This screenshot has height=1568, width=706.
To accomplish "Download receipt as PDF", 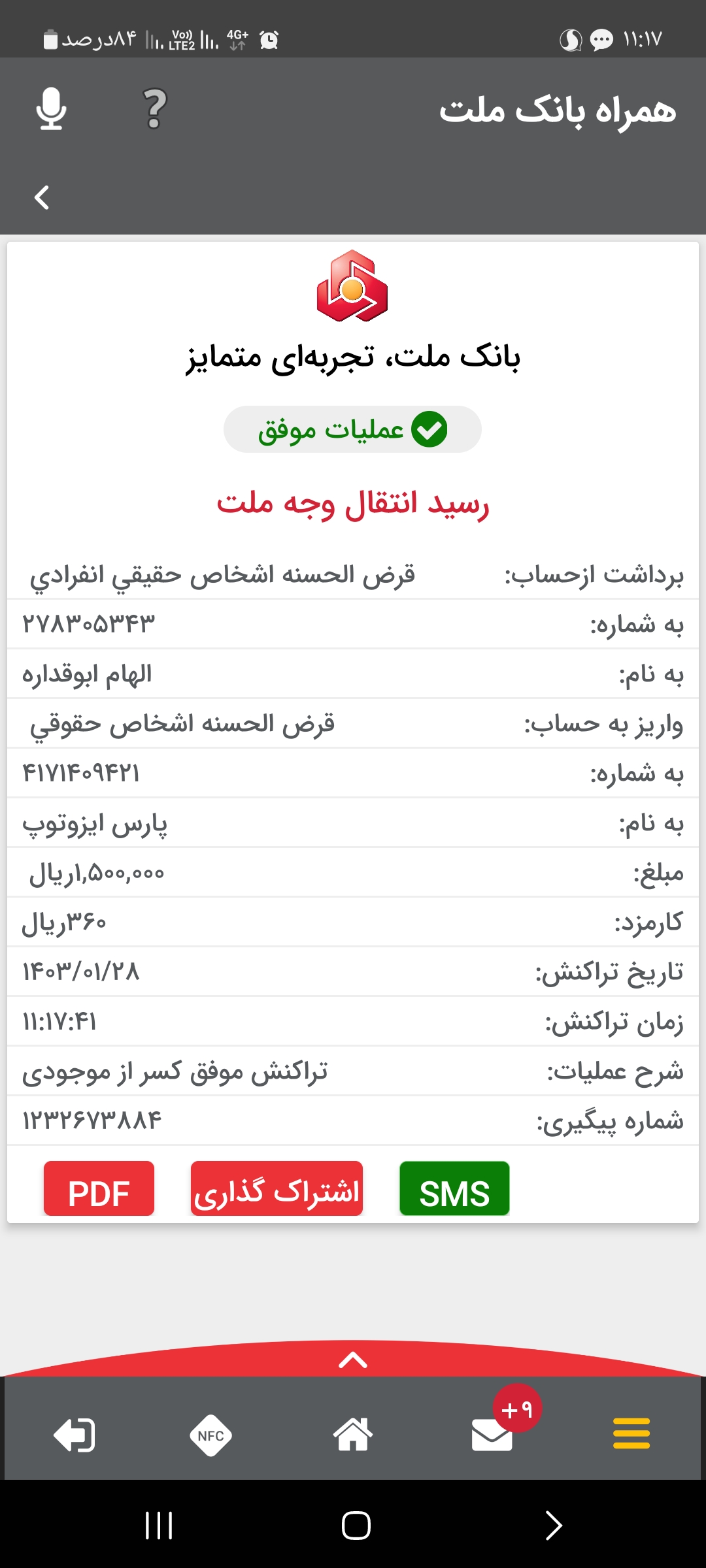I will pyautogui.click(x=99, y=1189).
